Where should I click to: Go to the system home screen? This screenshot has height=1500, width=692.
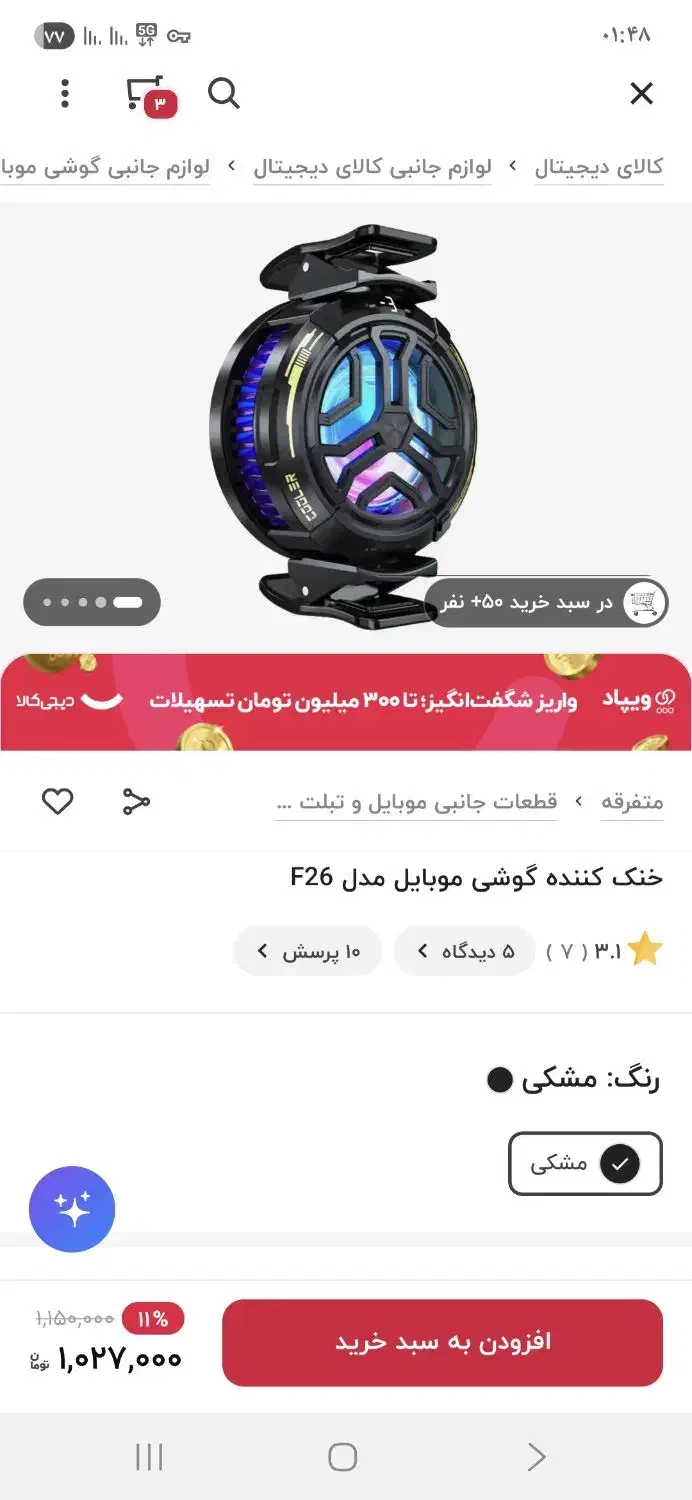point(342,1457)
